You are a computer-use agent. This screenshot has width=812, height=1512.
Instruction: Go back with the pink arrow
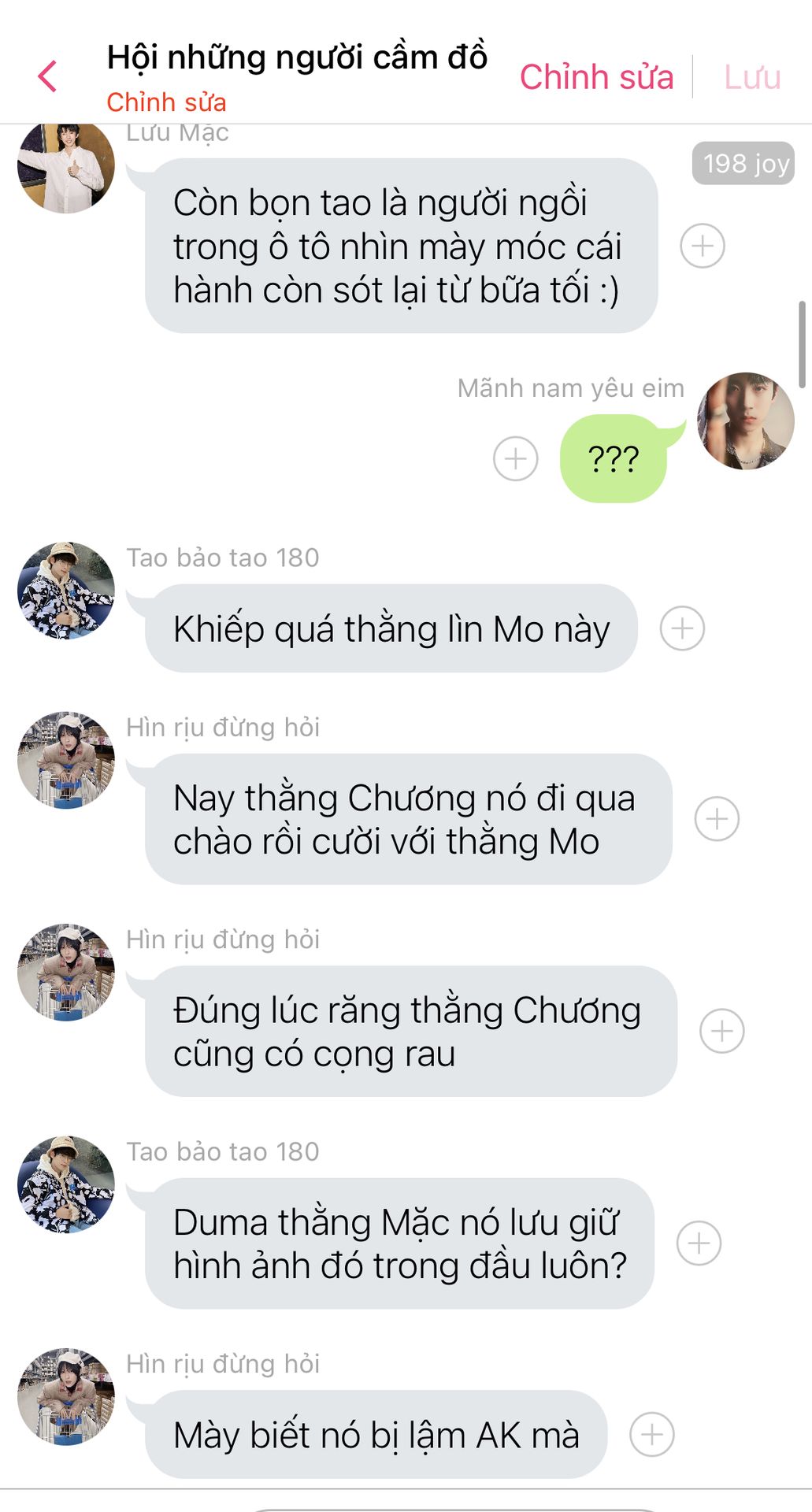pos(47,76)
